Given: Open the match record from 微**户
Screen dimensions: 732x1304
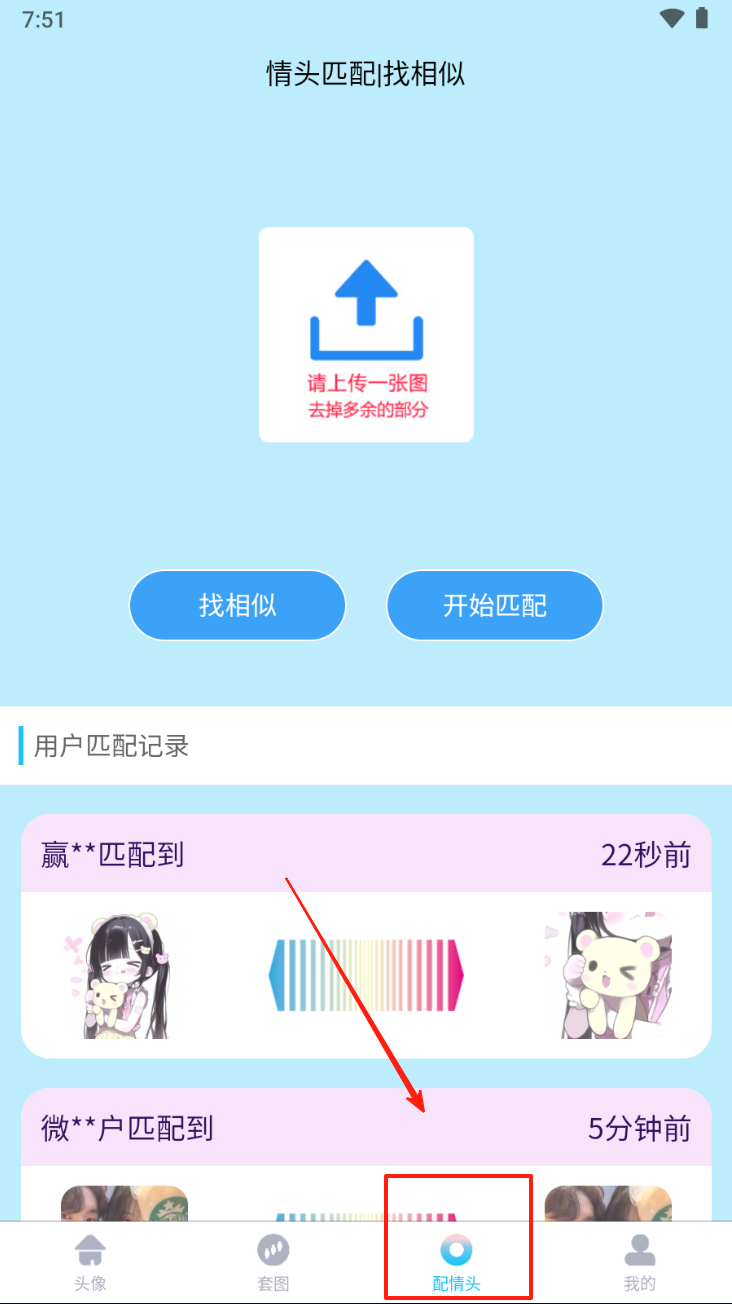Looking at the screenshot, I should click(x=366, y=1150).
